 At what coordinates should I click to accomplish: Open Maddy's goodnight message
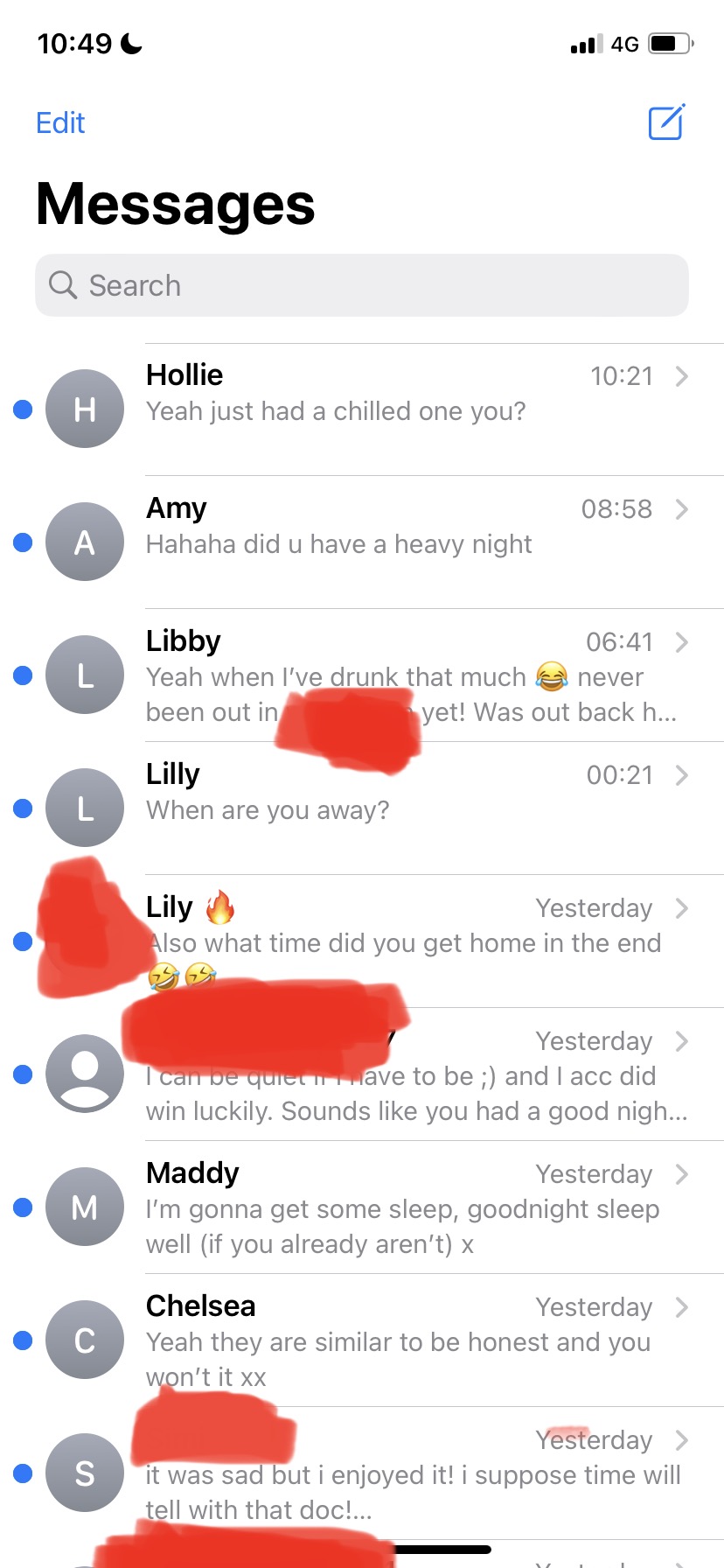point(362,1207)
